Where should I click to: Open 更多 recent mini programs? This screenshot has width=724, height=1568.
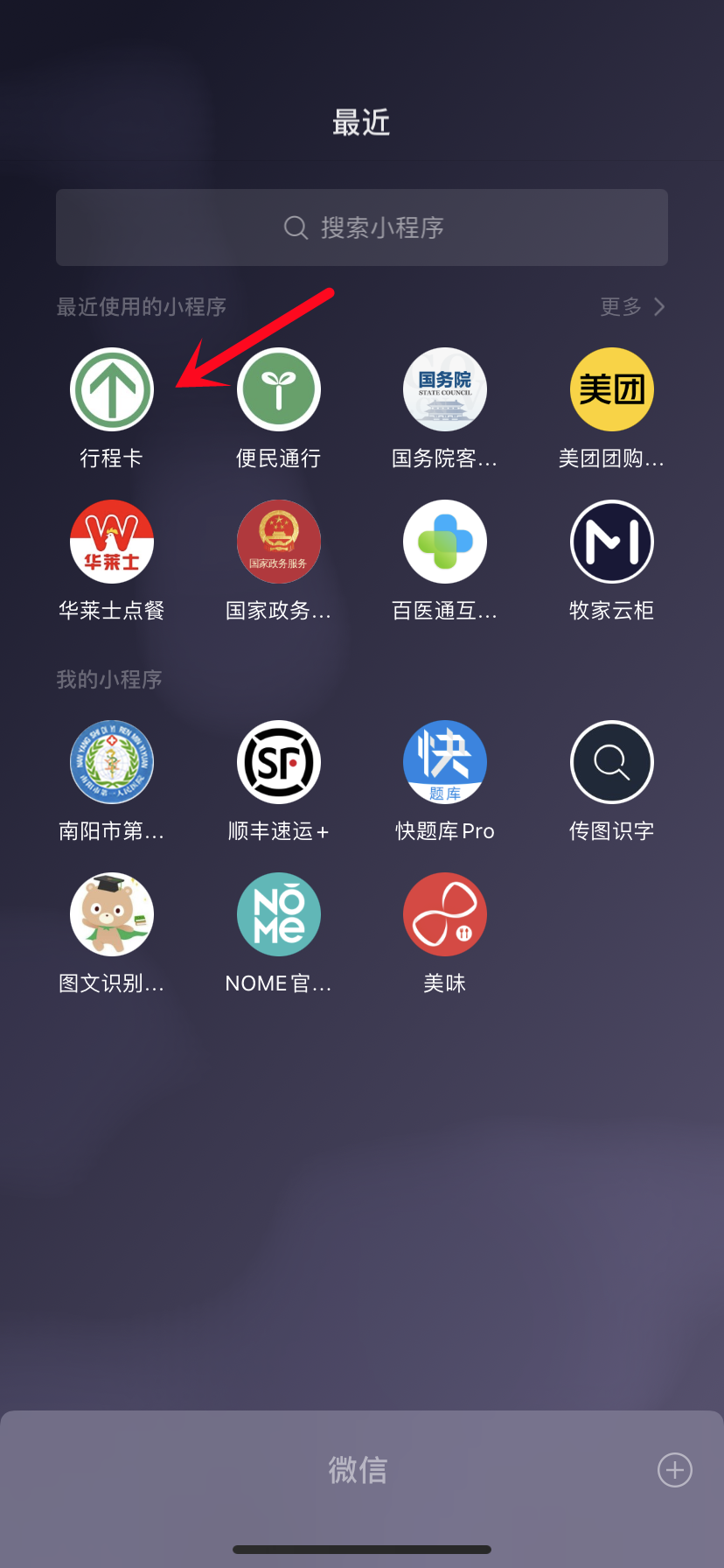(x=632, y=306)
